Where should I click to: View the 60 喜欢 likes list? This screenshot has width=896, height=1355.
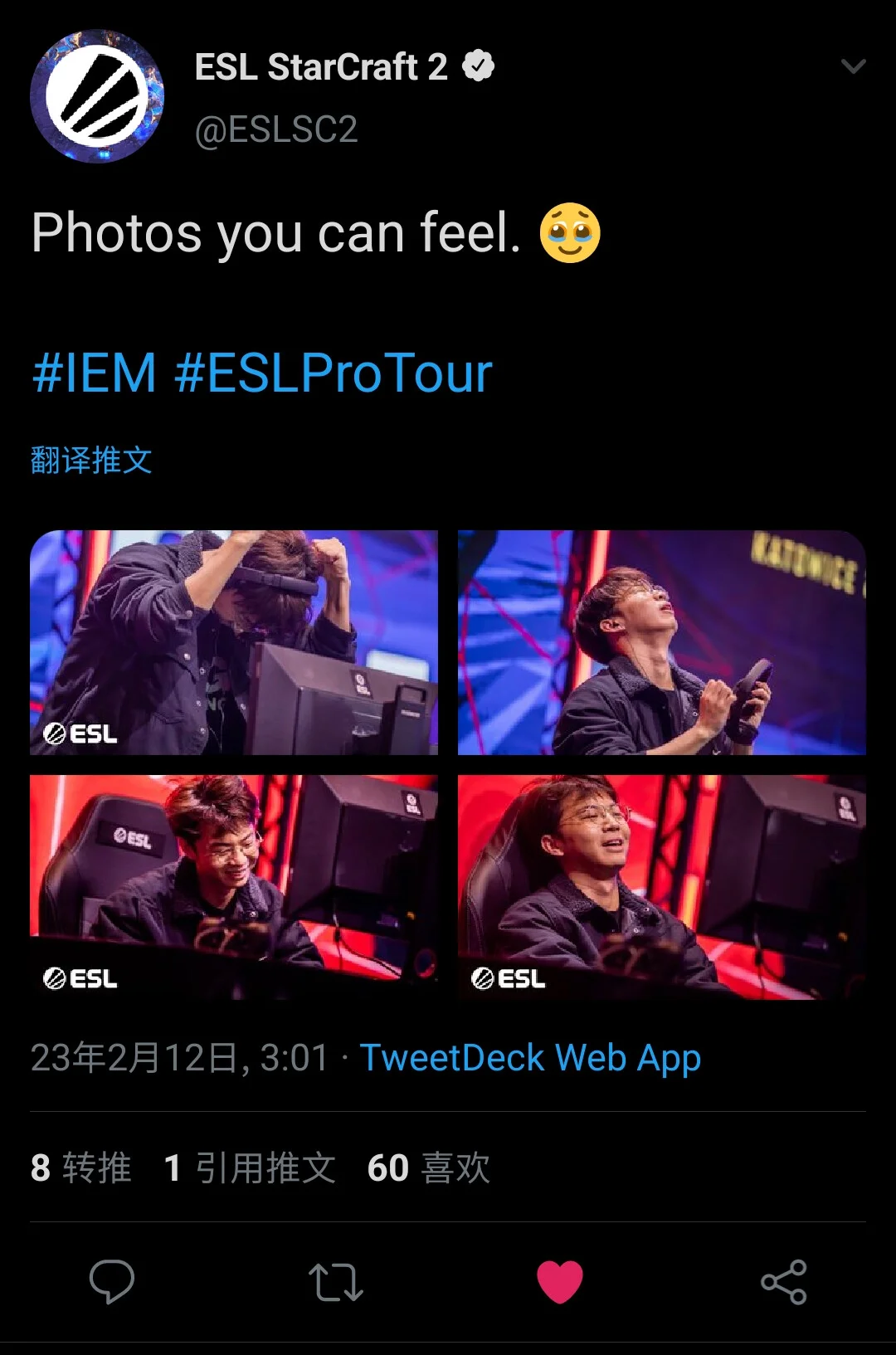tap(428, 1167)
